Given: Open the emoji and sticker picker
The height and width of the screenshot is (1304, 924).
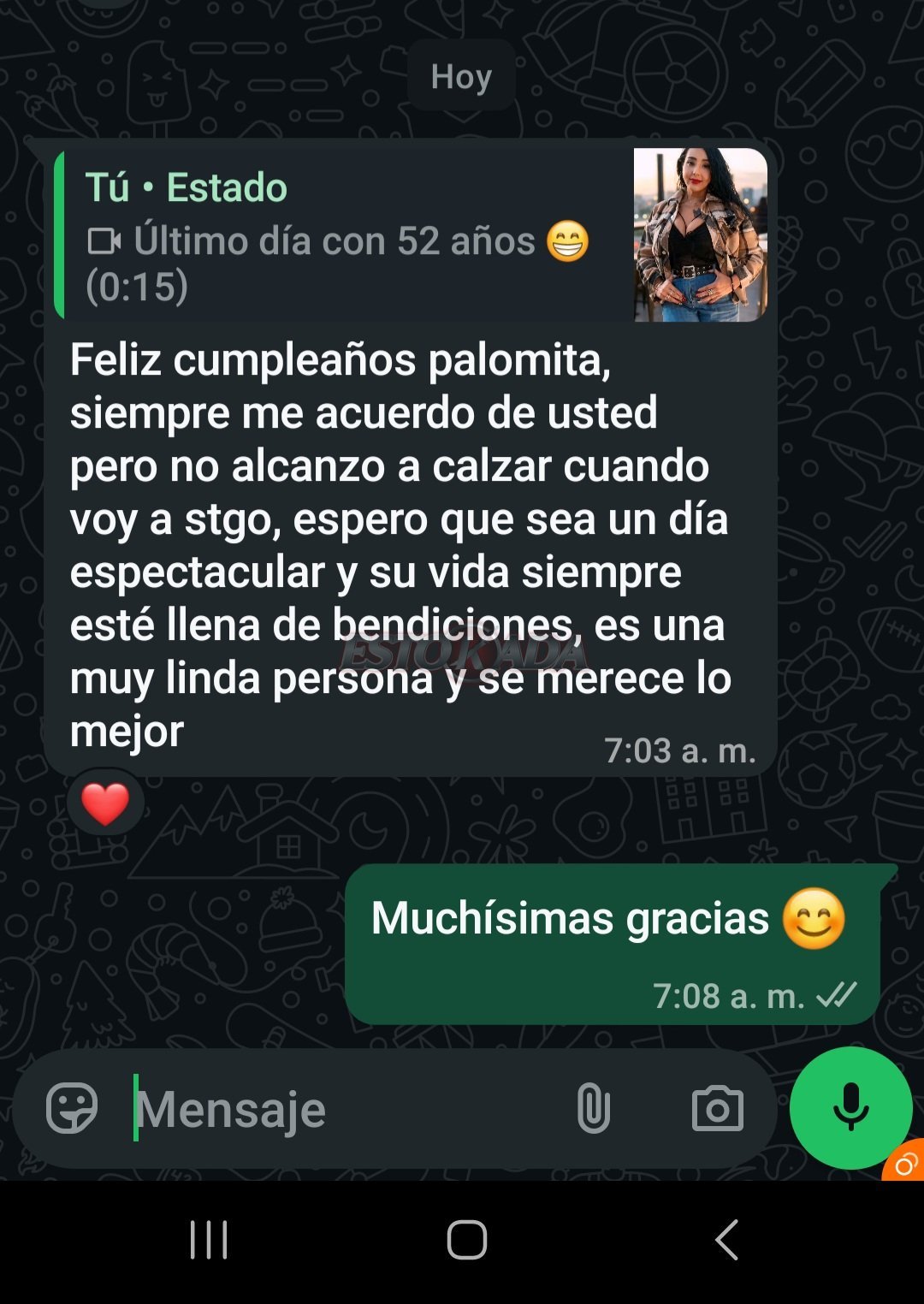Looking at the screenshot, I should click(72, 1108).
